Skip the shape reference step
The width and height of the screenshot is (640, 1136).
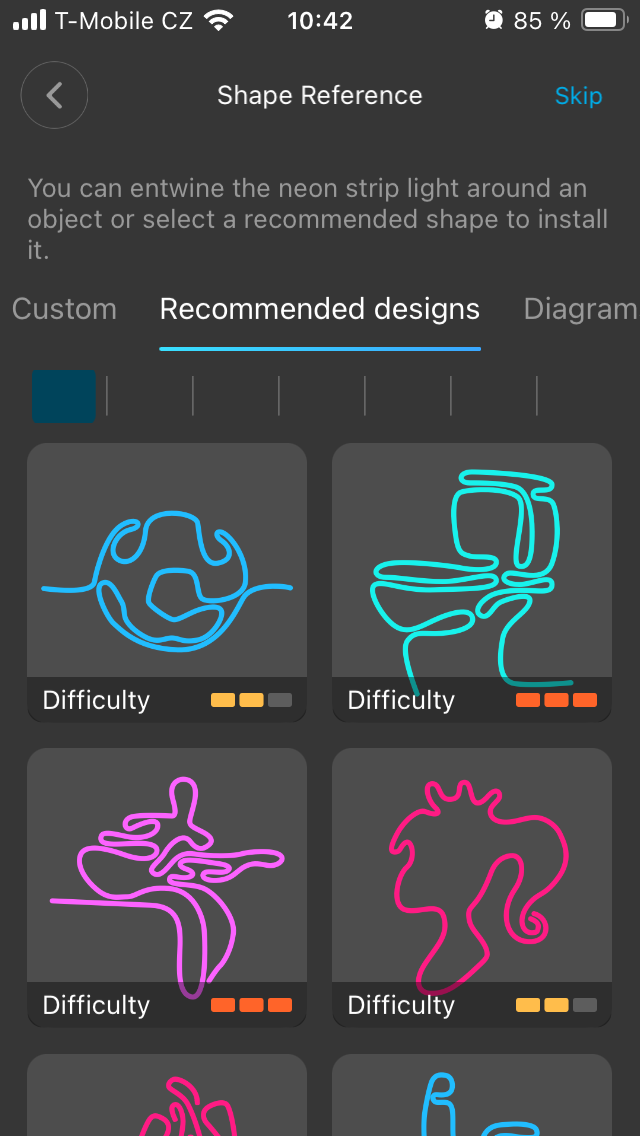coord(578,96)
